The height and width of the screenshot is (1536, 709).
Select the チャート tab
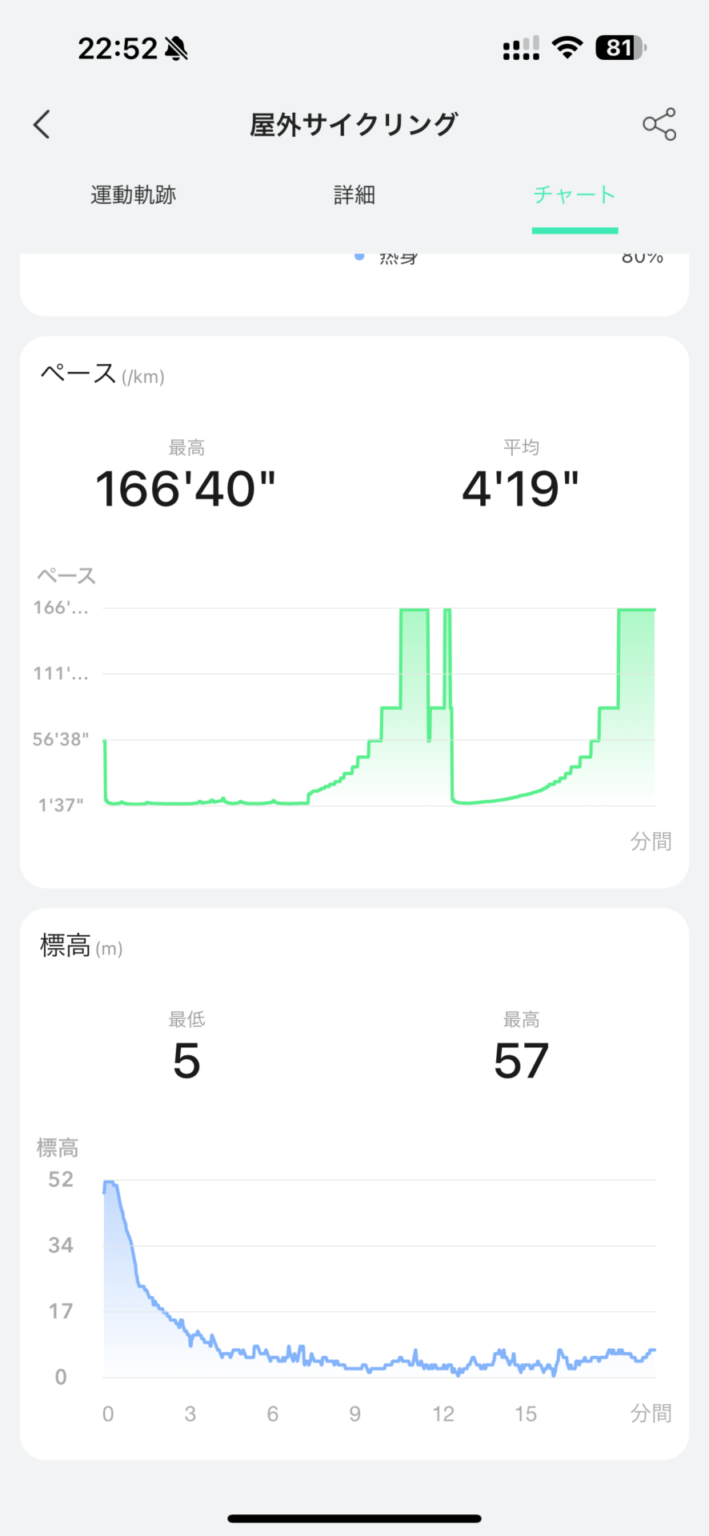pos(574,195)
